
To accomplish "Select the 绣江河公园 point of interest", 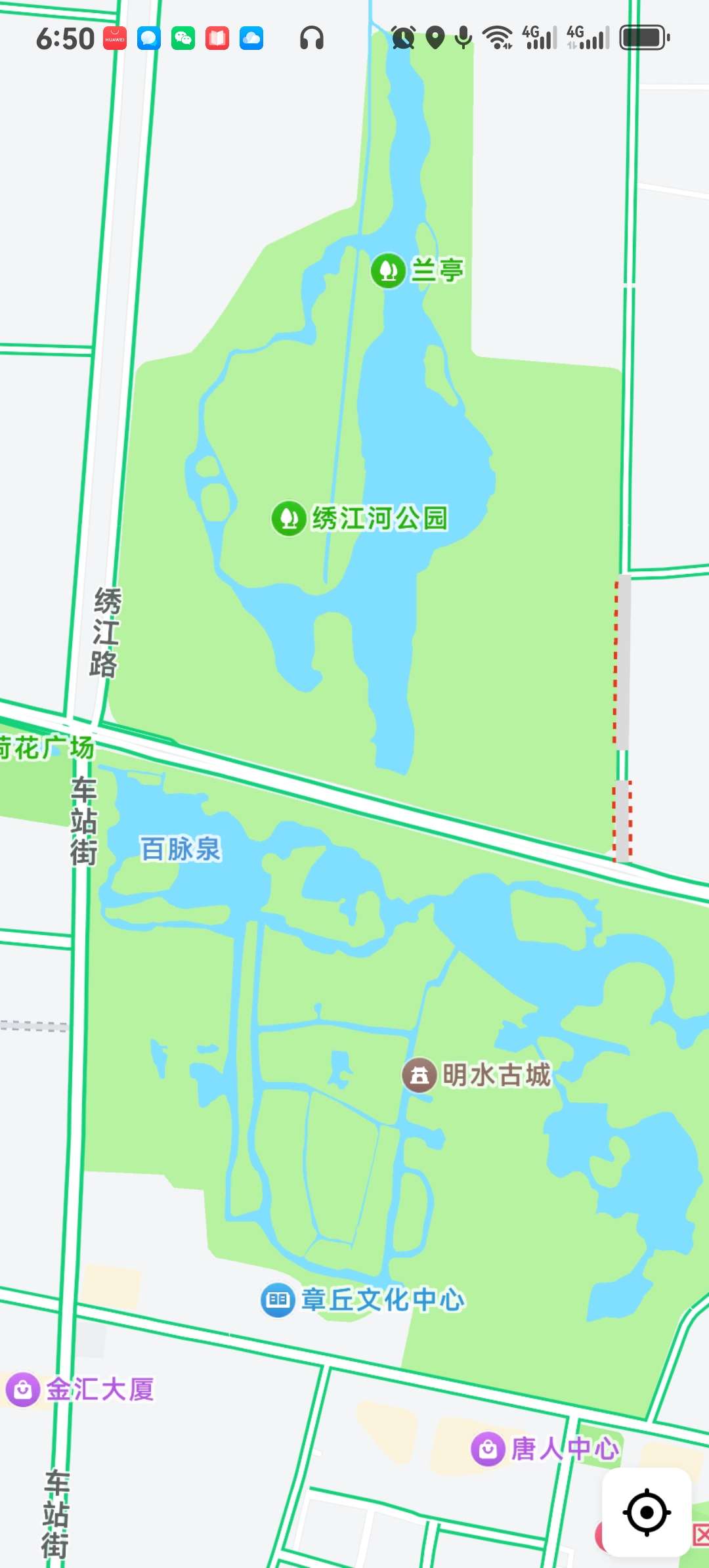I will (x=289, y=518).
